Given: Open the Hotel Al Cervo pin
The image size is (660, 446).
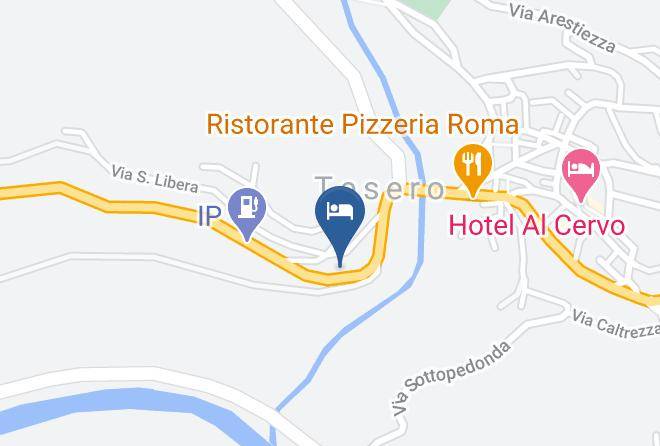Looking at the screenshot, I should tap(581, 173).
